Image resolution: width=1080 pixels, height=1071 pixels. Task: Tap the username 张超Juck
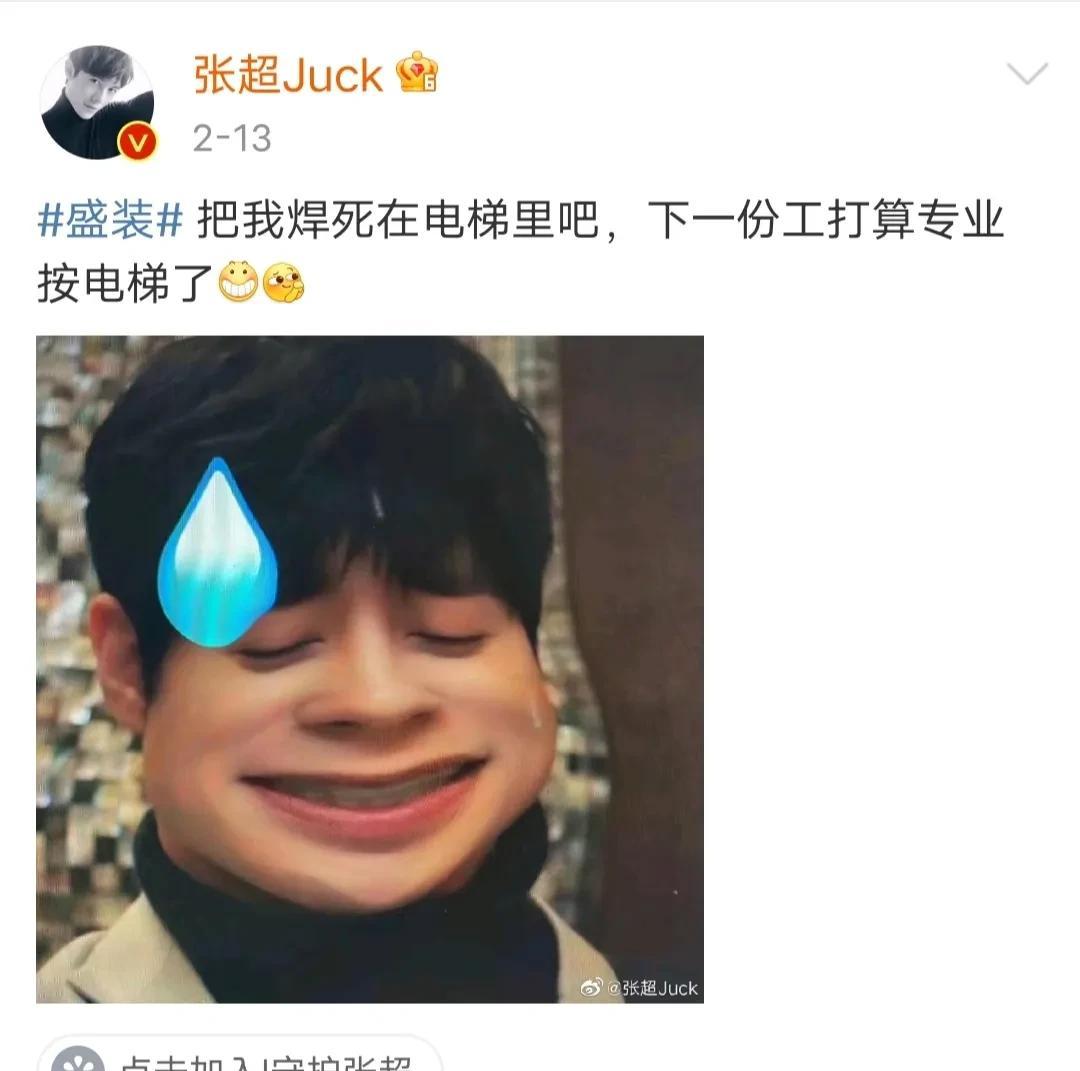tap(288, 76)
